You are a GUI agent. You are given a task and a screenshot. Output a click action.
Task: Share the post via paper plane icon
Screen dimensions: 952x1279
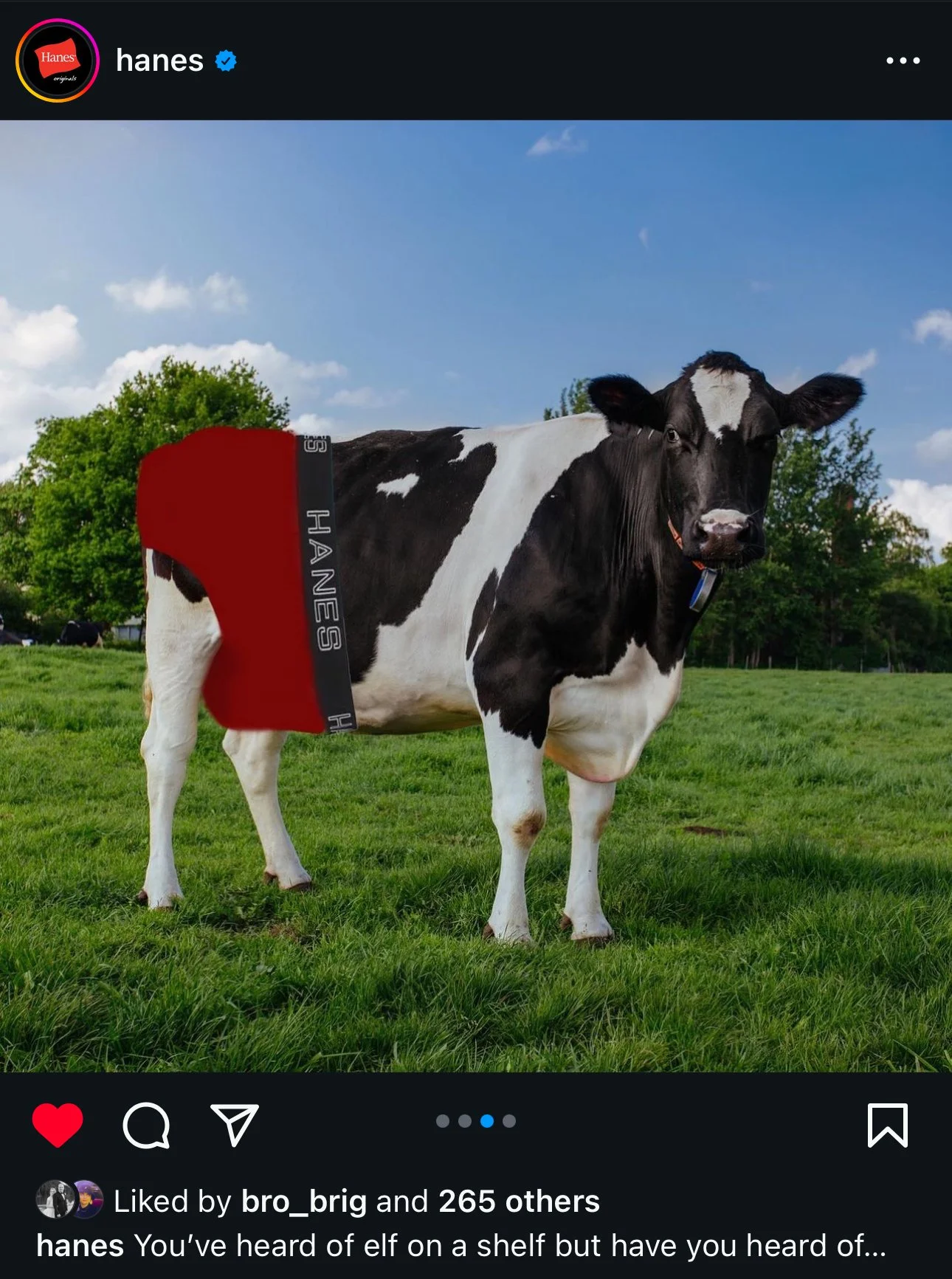coord(235,1125)
